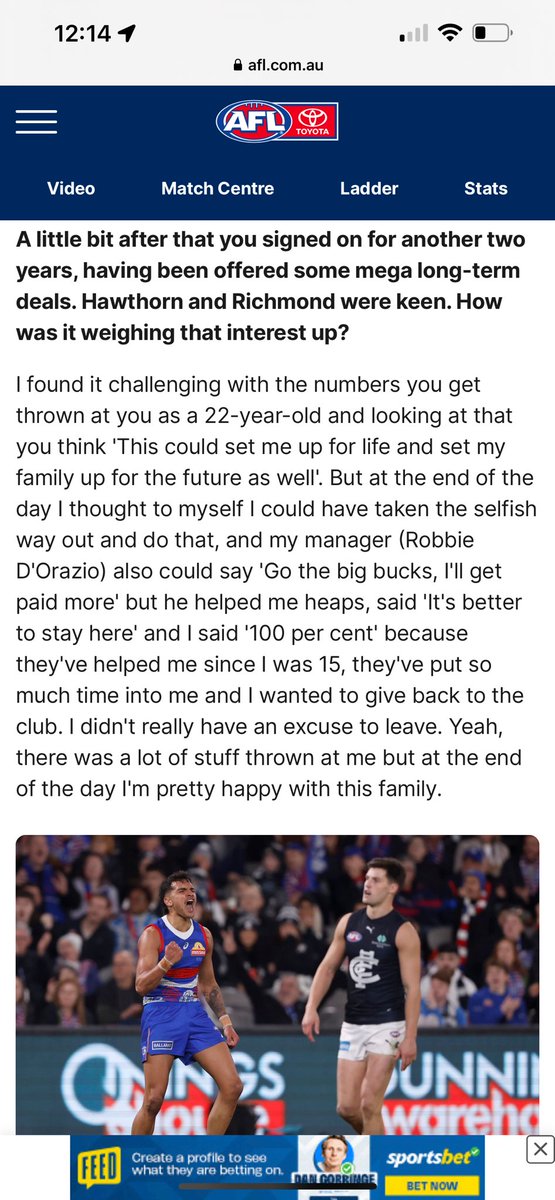
Task: Go to the Ladder tab
Action: pos(369,188)
